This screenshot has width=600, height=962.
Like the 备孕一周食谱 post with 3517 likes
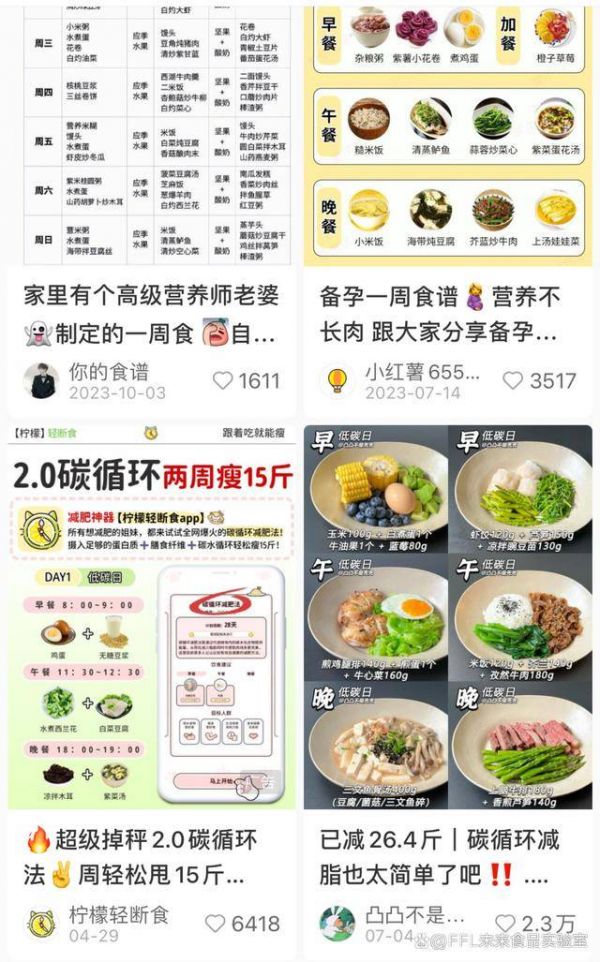[512, 381]
